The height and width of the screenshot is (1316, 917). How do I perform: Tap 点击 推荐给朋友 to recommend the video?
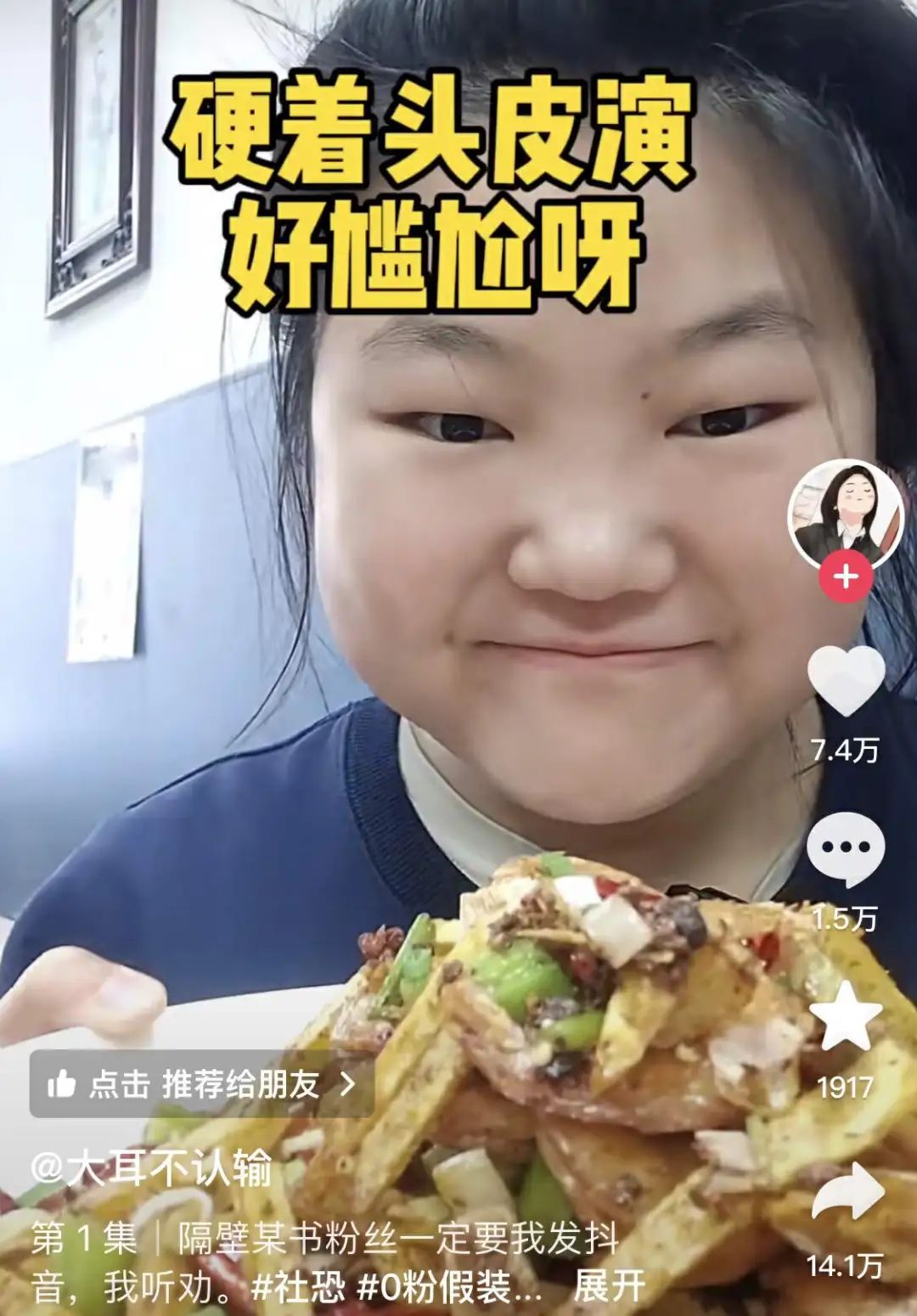[202, 1083]
